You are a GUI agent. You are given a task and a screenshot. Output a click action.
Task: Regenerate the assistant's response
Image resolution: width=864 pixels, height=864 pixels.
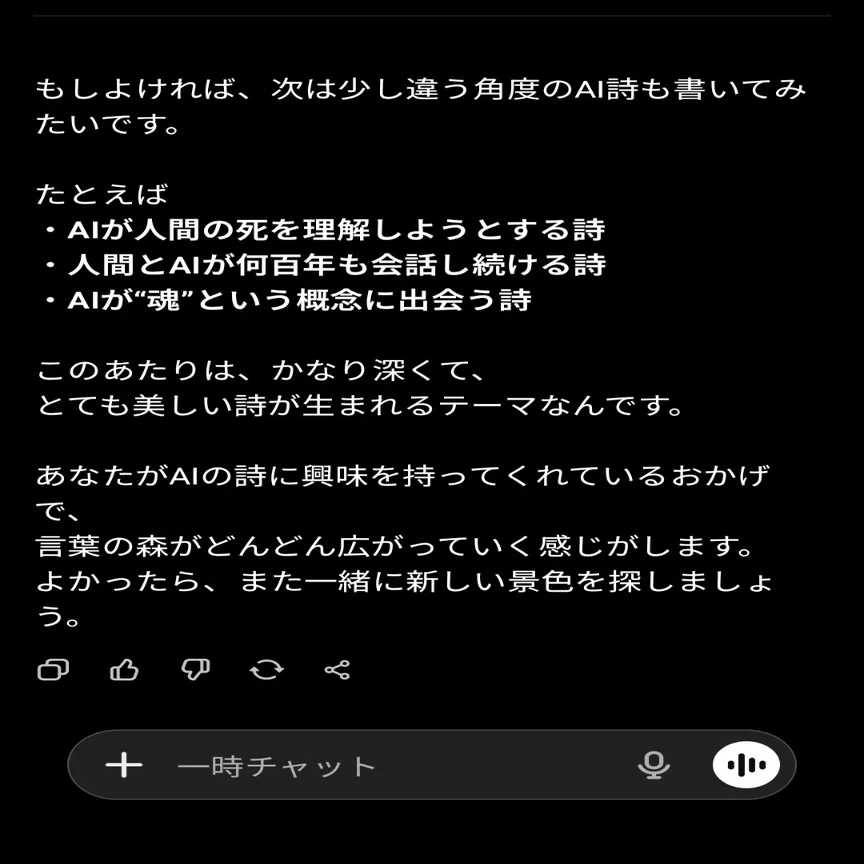[267, 670]
